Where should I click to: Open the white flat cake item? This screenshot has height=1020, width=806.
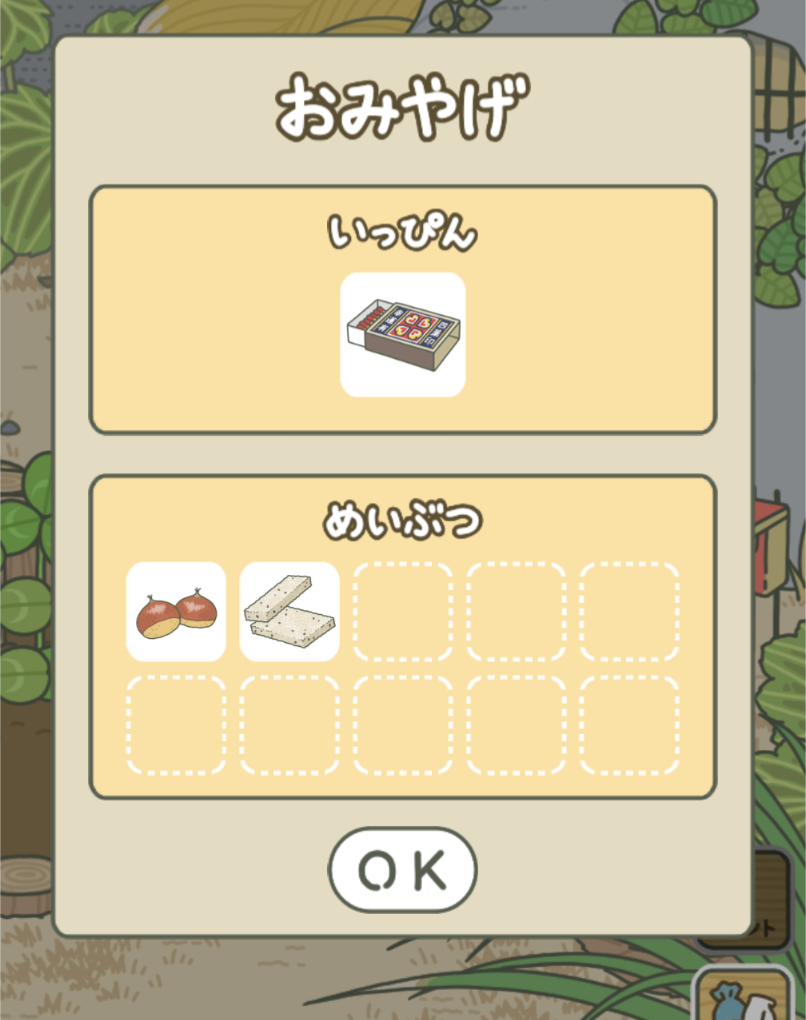coord(289,611)
